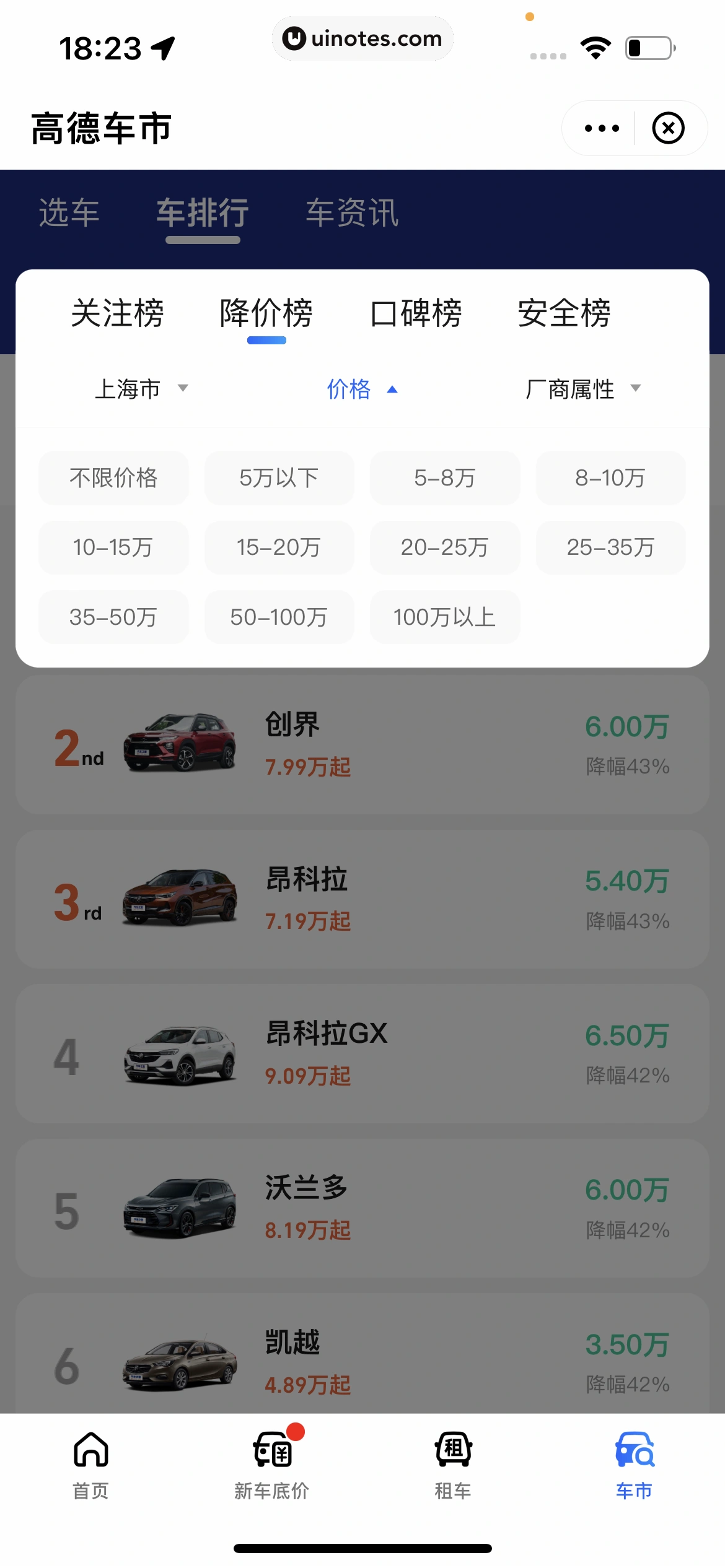This screenshot has width=725, height=1568.
Task: Choose the 10–15万 price range
Action: [x=113, y=547]
